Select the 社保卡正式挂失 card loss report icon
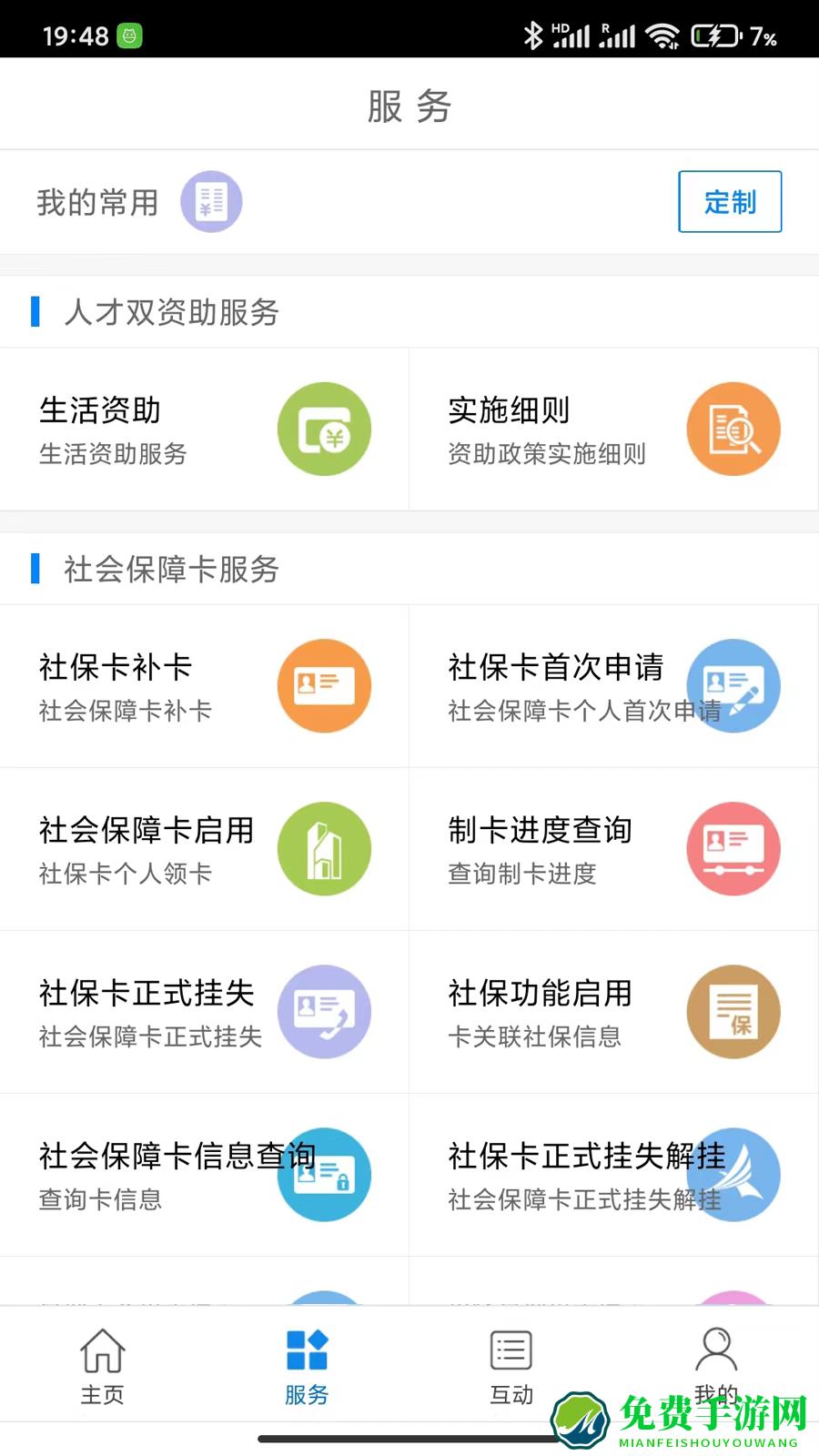This screenshot has width=819, height=1456. click(x=325, y=1012)
